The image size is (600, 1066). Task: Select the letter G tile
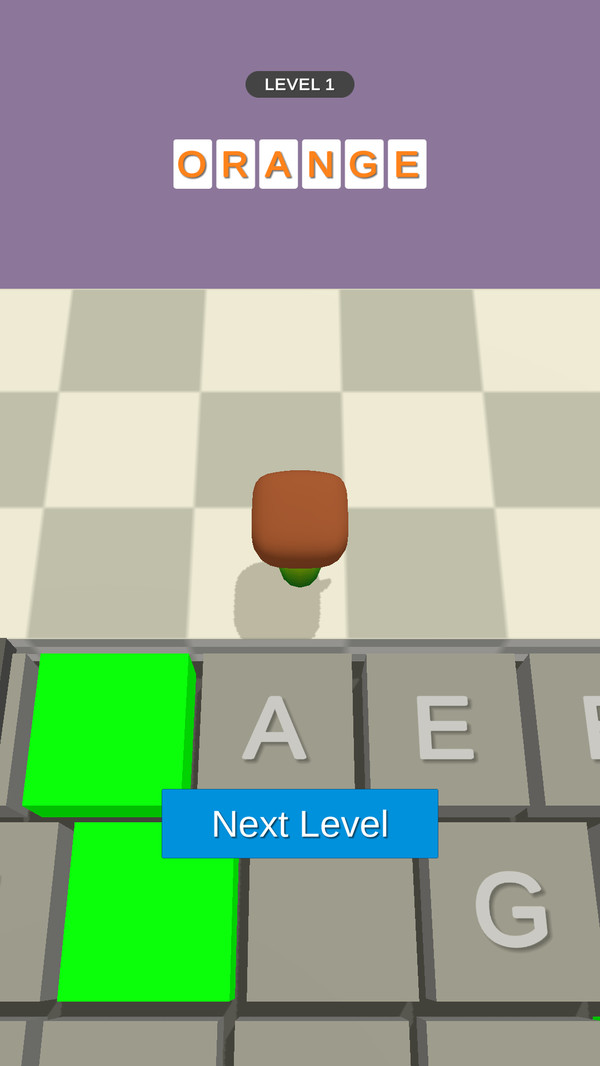click(510, 910)
